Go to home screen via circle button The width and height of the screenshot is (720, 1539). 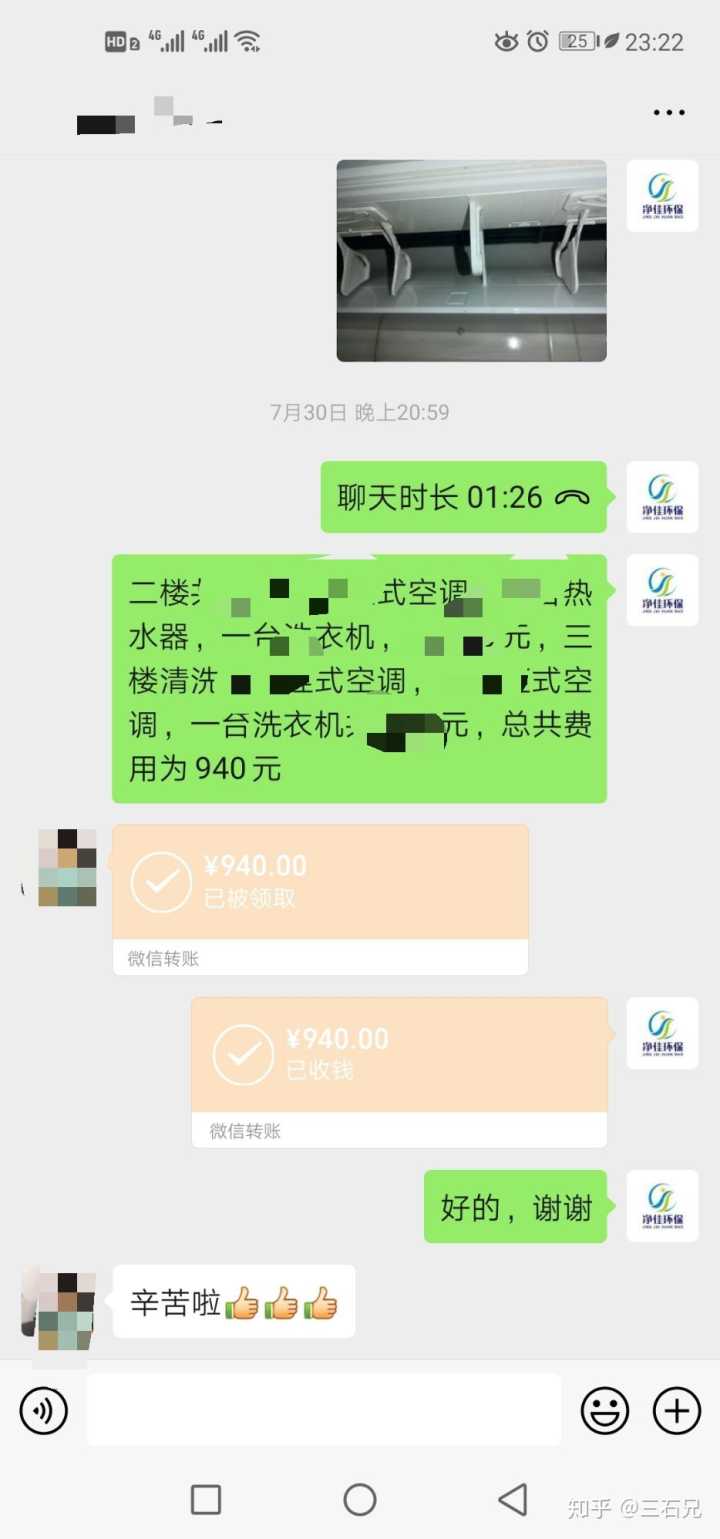click(x=359, y=1499)
